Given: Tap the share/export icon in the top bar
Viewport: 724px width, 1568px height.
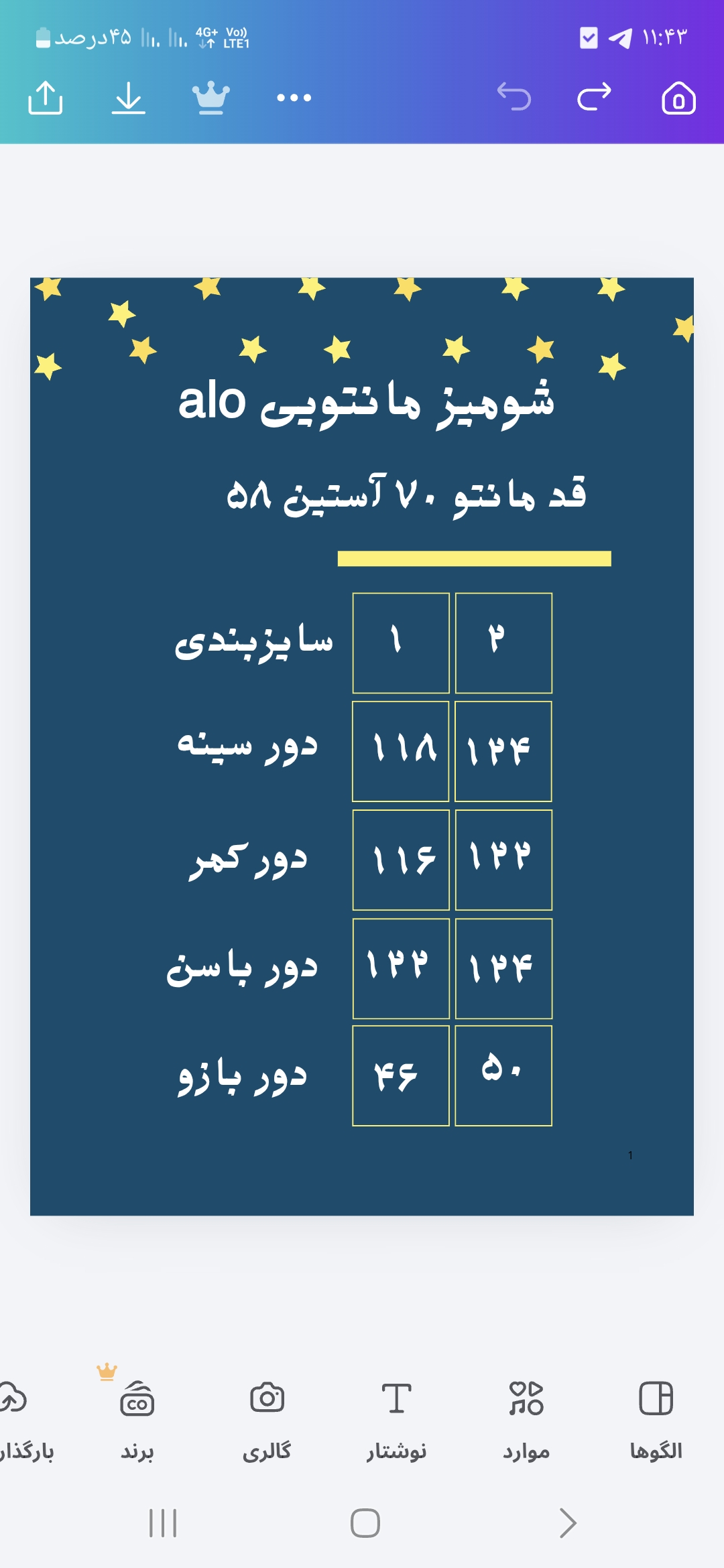Looking at the screenshot, I should coord(46,98).
